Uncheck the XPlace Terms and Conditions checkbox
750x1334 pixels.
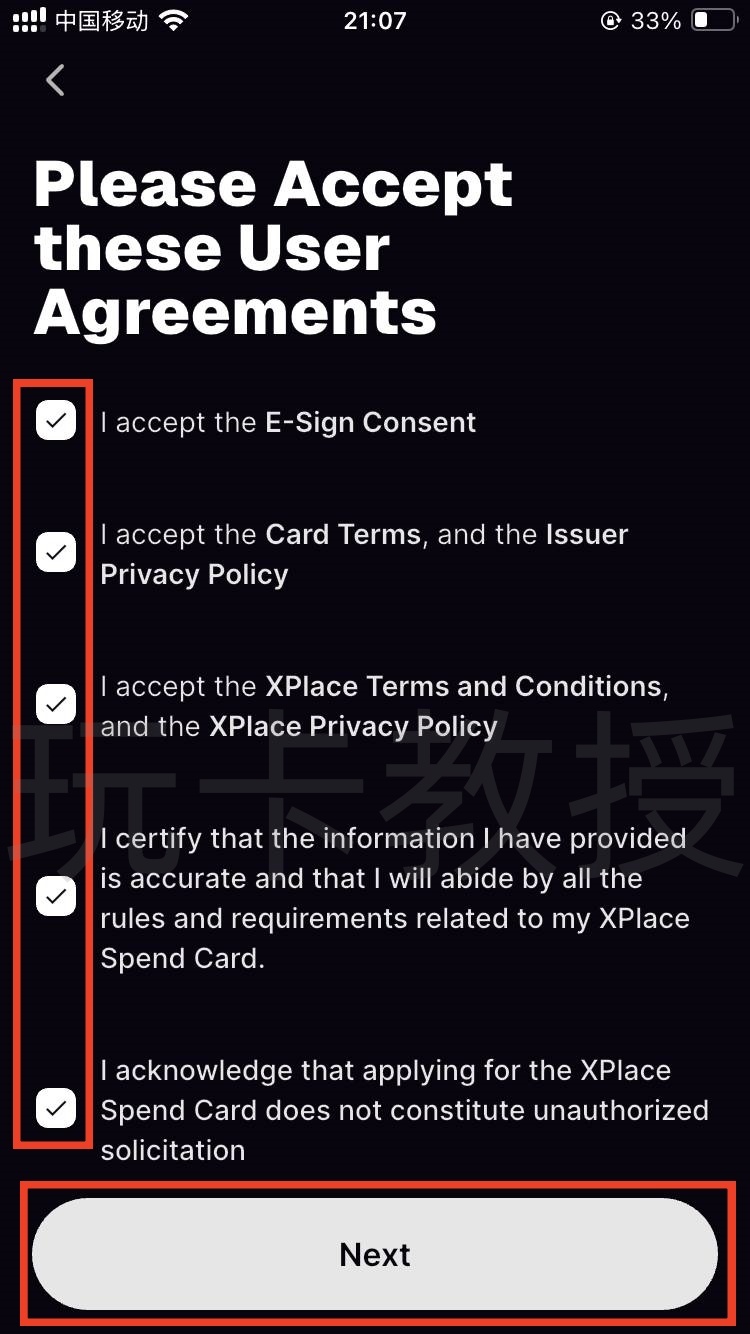(x=54, y=704)
